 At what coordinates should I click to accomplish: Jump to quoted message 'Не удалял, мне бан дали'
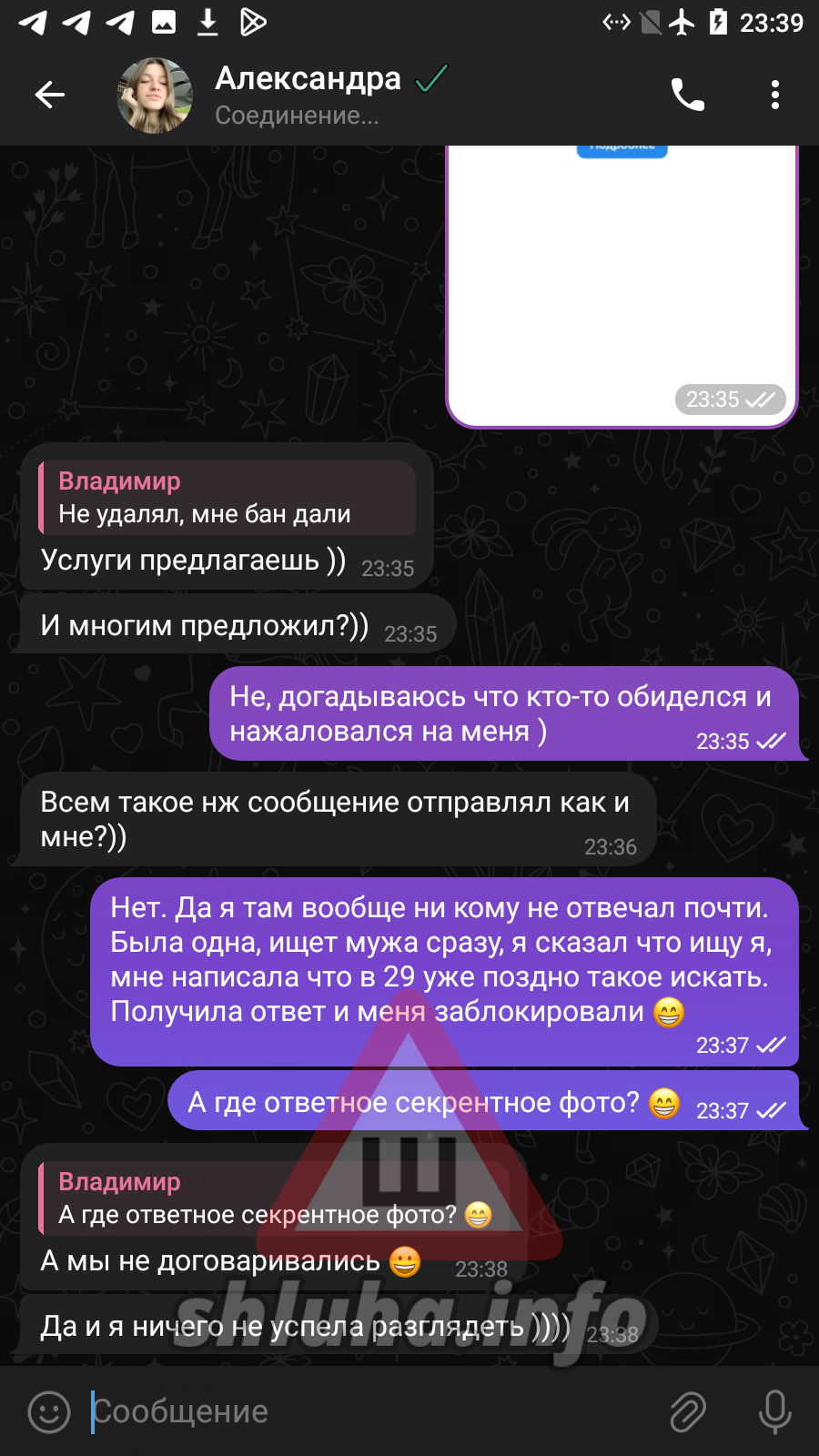(227, 498)
